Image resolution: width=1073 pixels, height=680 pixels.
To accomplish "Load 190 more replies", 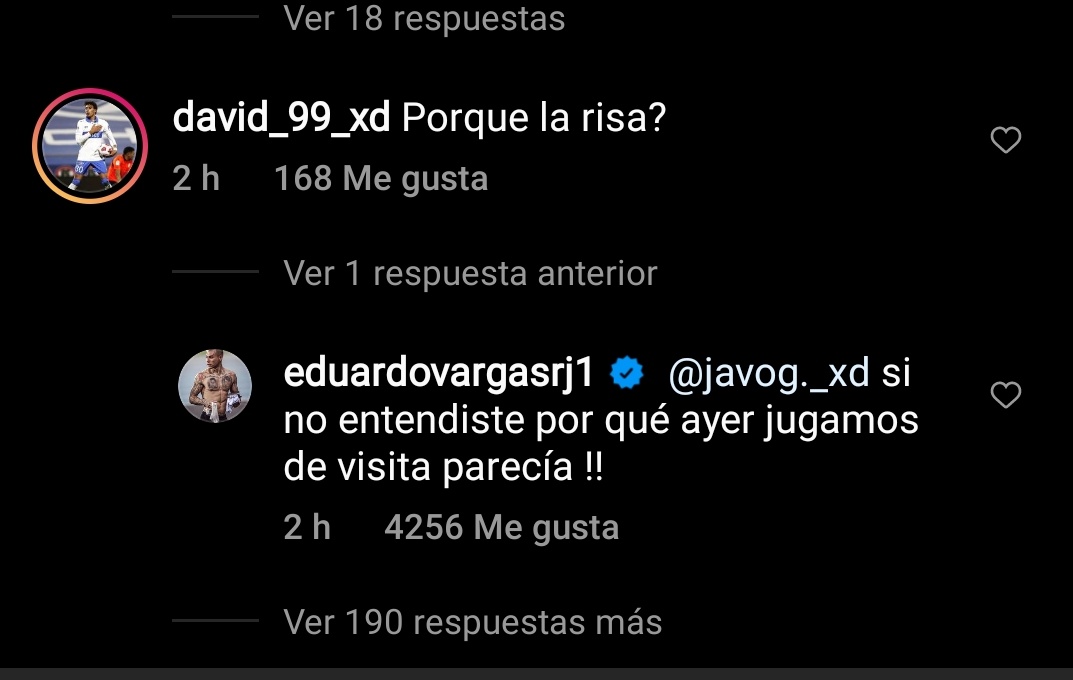I will [472, 622].
